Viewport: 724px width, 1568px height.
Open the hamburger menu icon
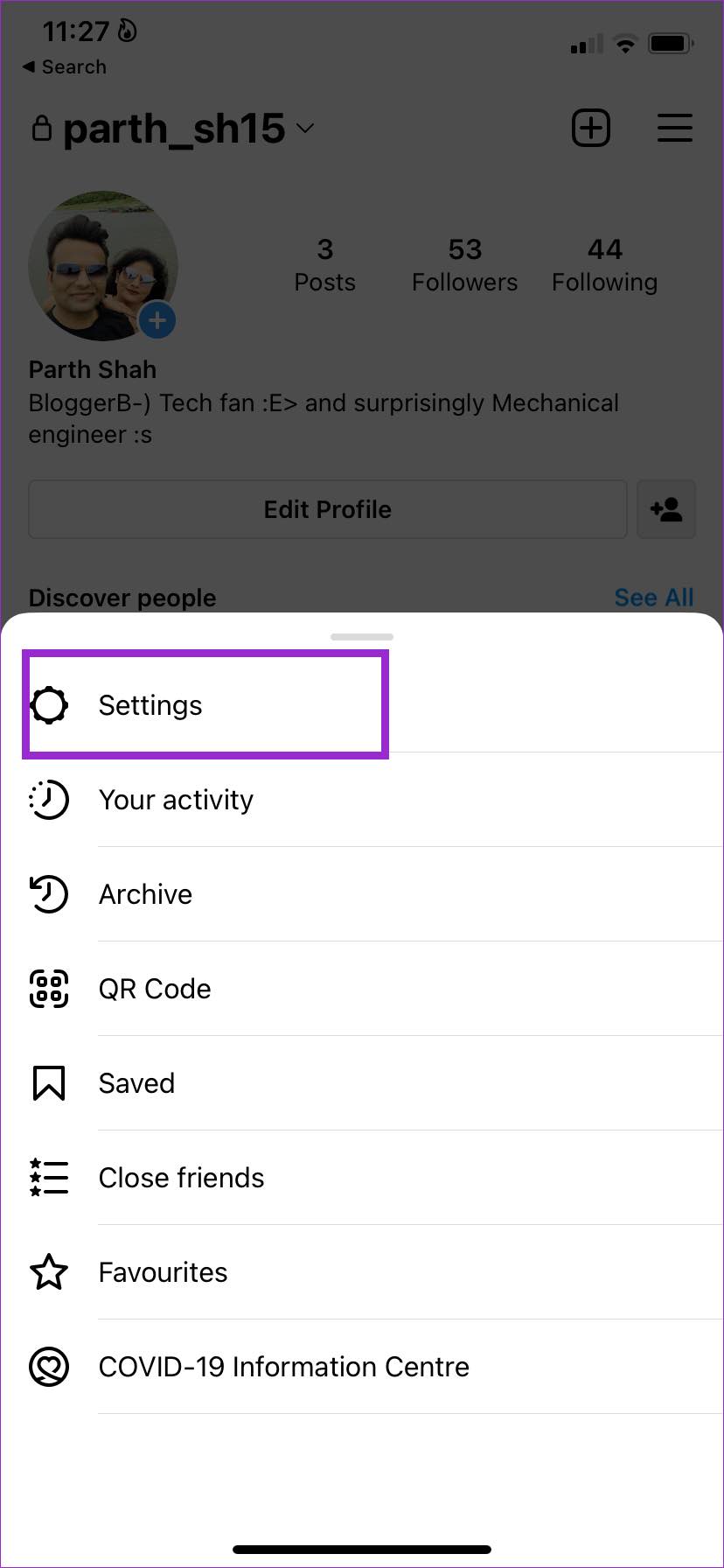coord(674,128)
